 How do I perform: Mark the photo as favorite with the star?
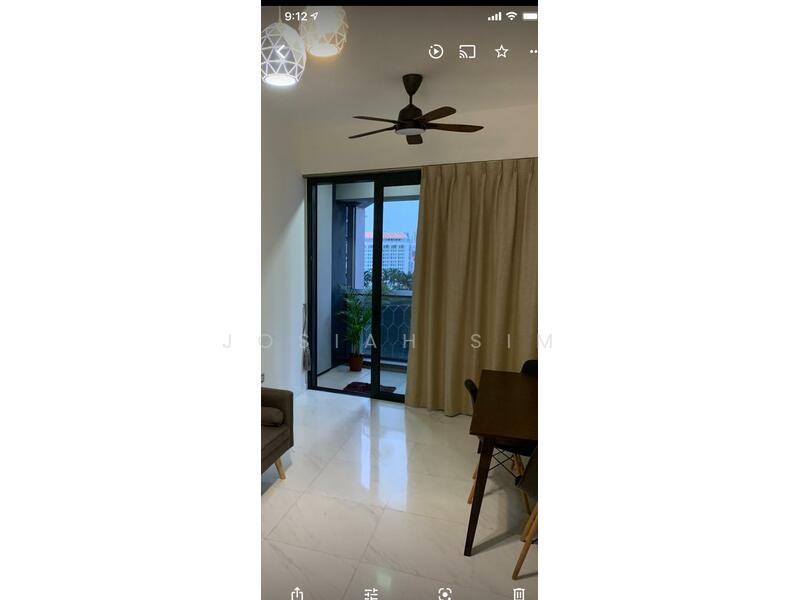501,51
